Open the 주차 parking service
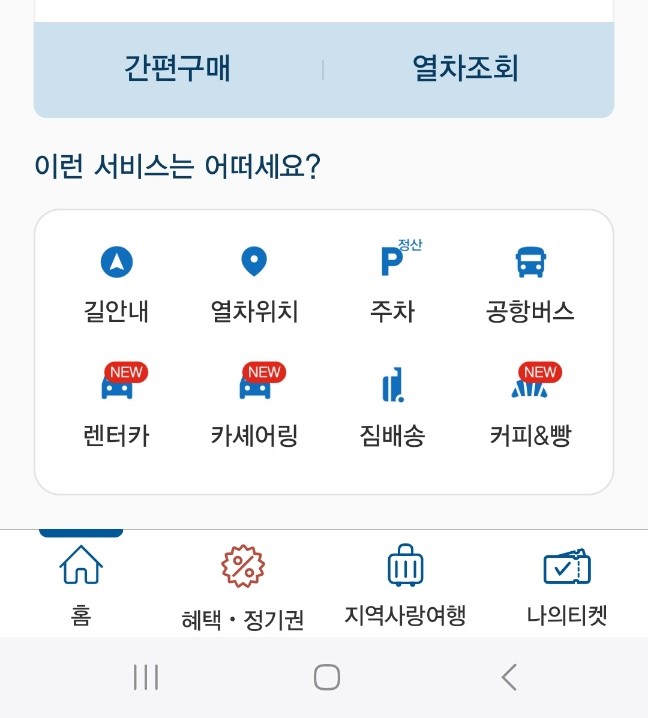The width and height of the screenshot is (648, 718). tap(392, 284)
